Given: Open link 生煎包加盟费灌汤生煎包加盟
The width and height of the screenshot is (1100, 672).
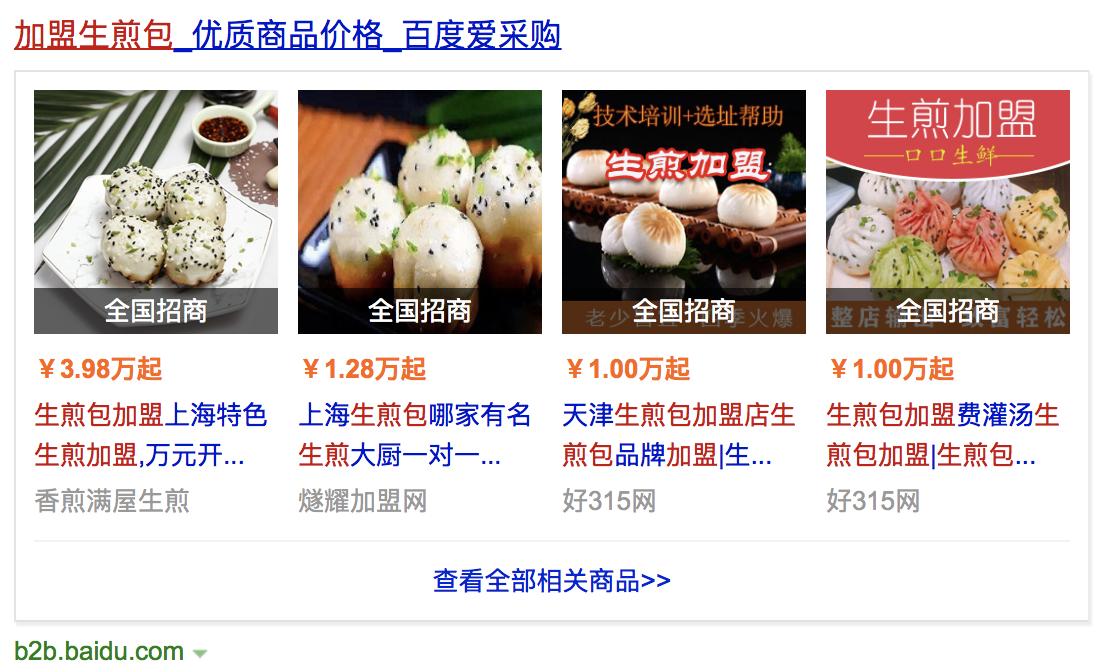Looking at the screenshot, I should pos(942,435).
